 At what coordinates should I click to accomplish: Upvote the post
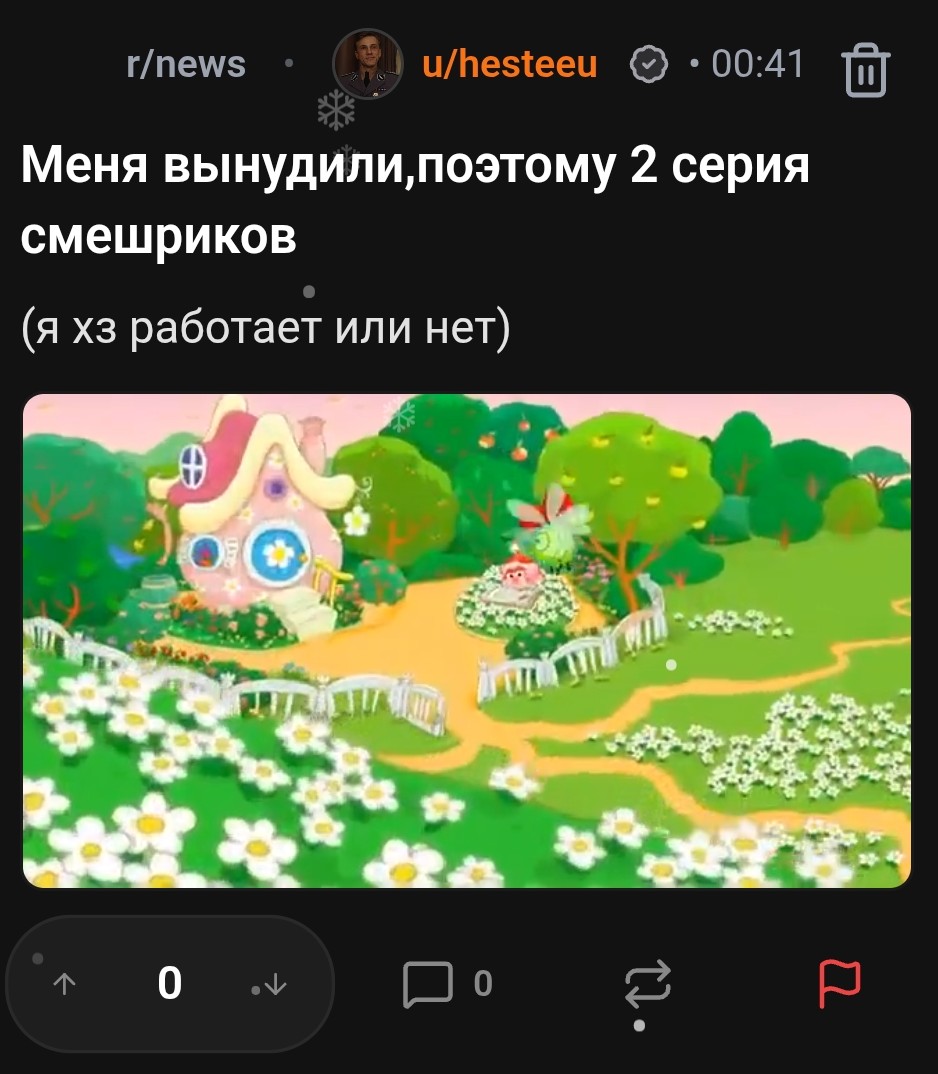[64, 985]
